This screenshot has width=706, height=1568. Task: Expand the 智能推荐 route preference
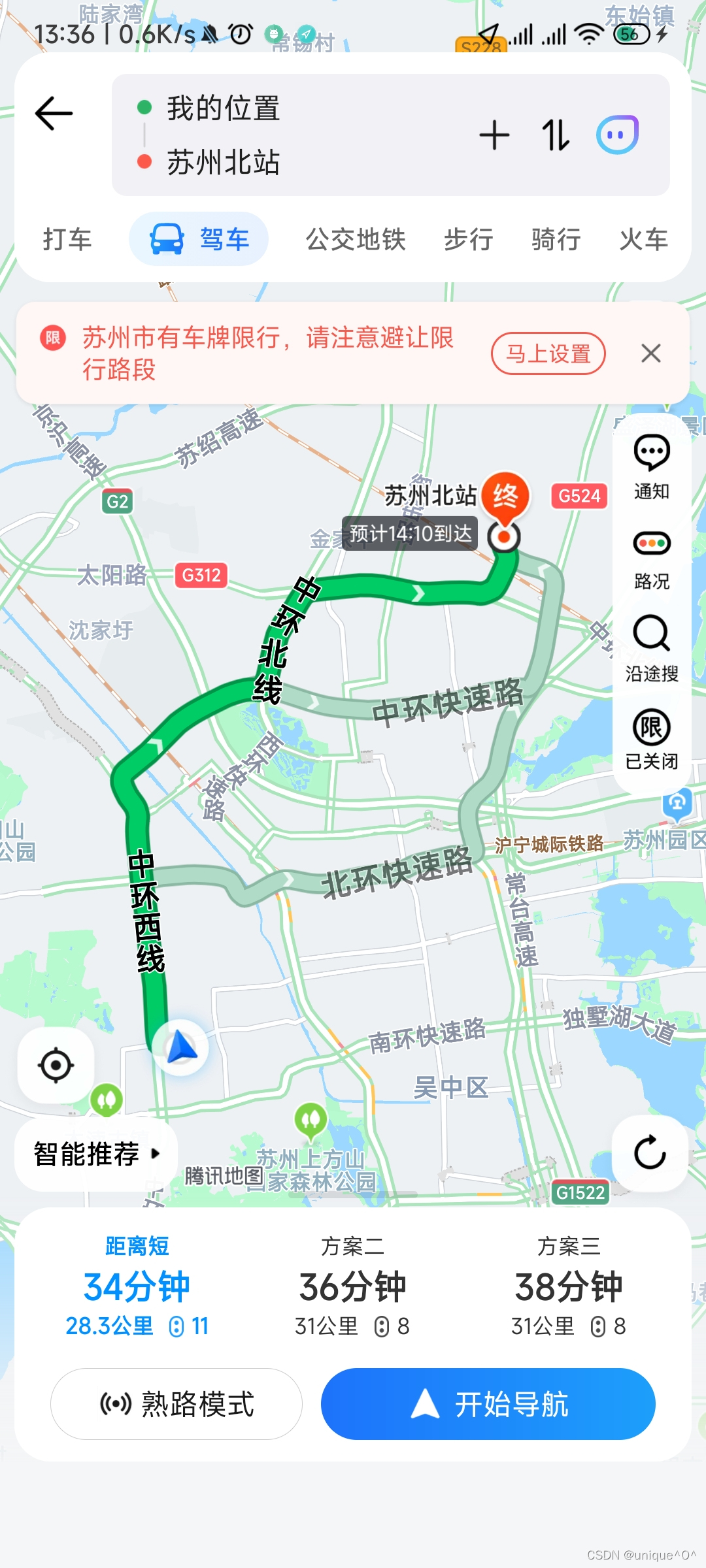coord(96,1154)
